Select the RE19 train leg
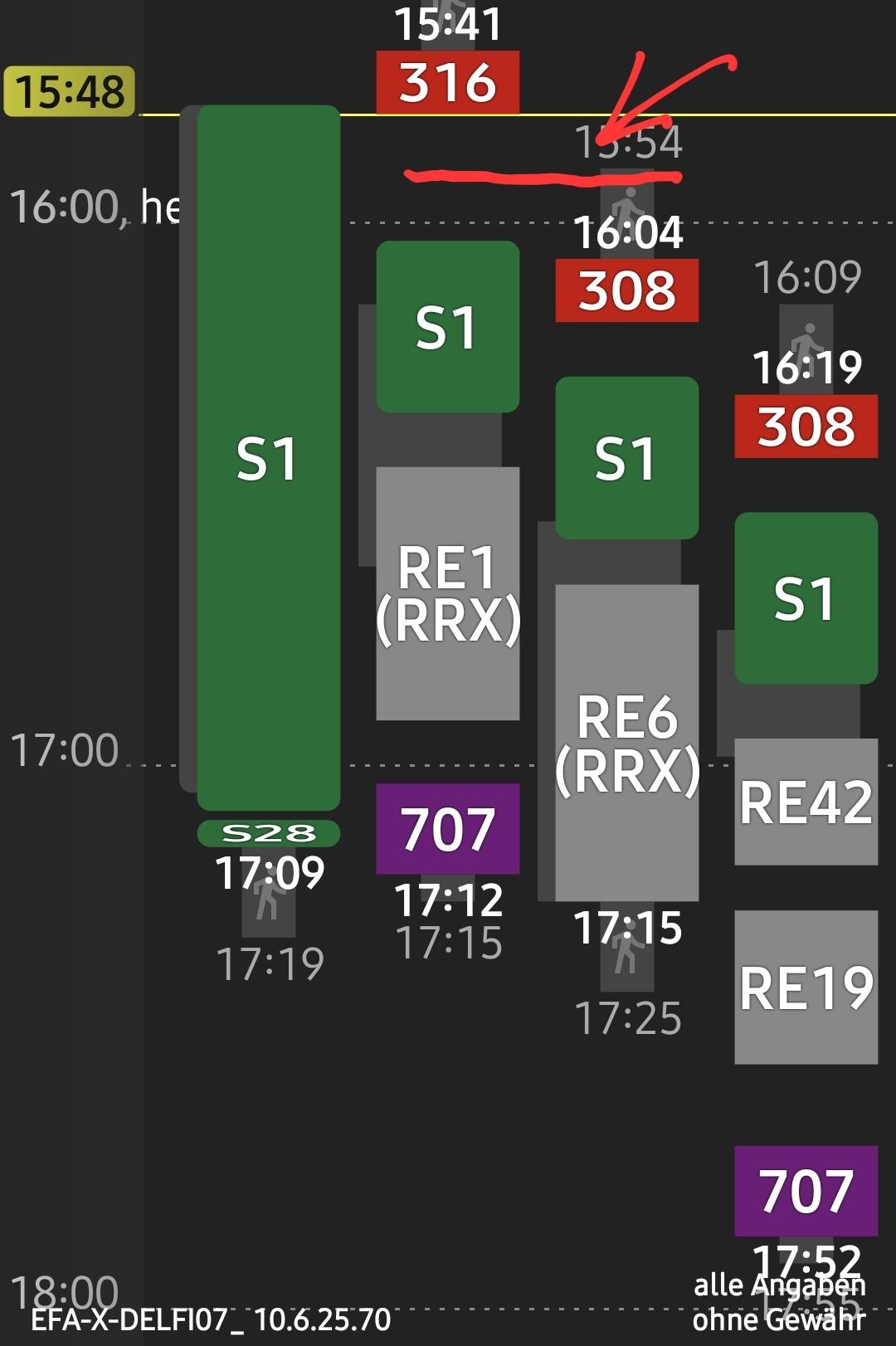896x1346 pixels. point(806,987)
